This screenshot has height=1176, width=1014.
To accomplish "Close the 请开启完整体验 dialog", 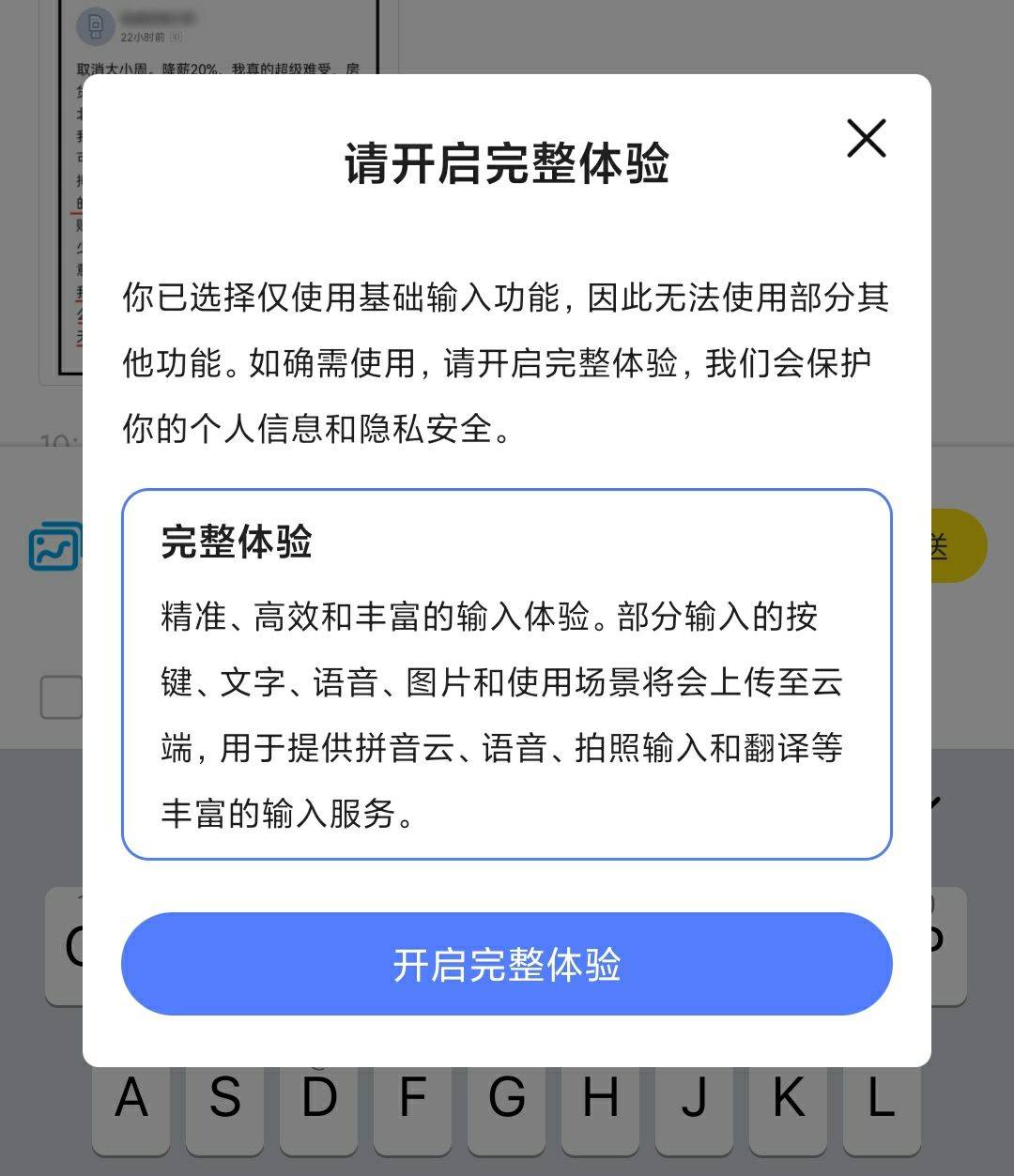I will pos(866,138).
